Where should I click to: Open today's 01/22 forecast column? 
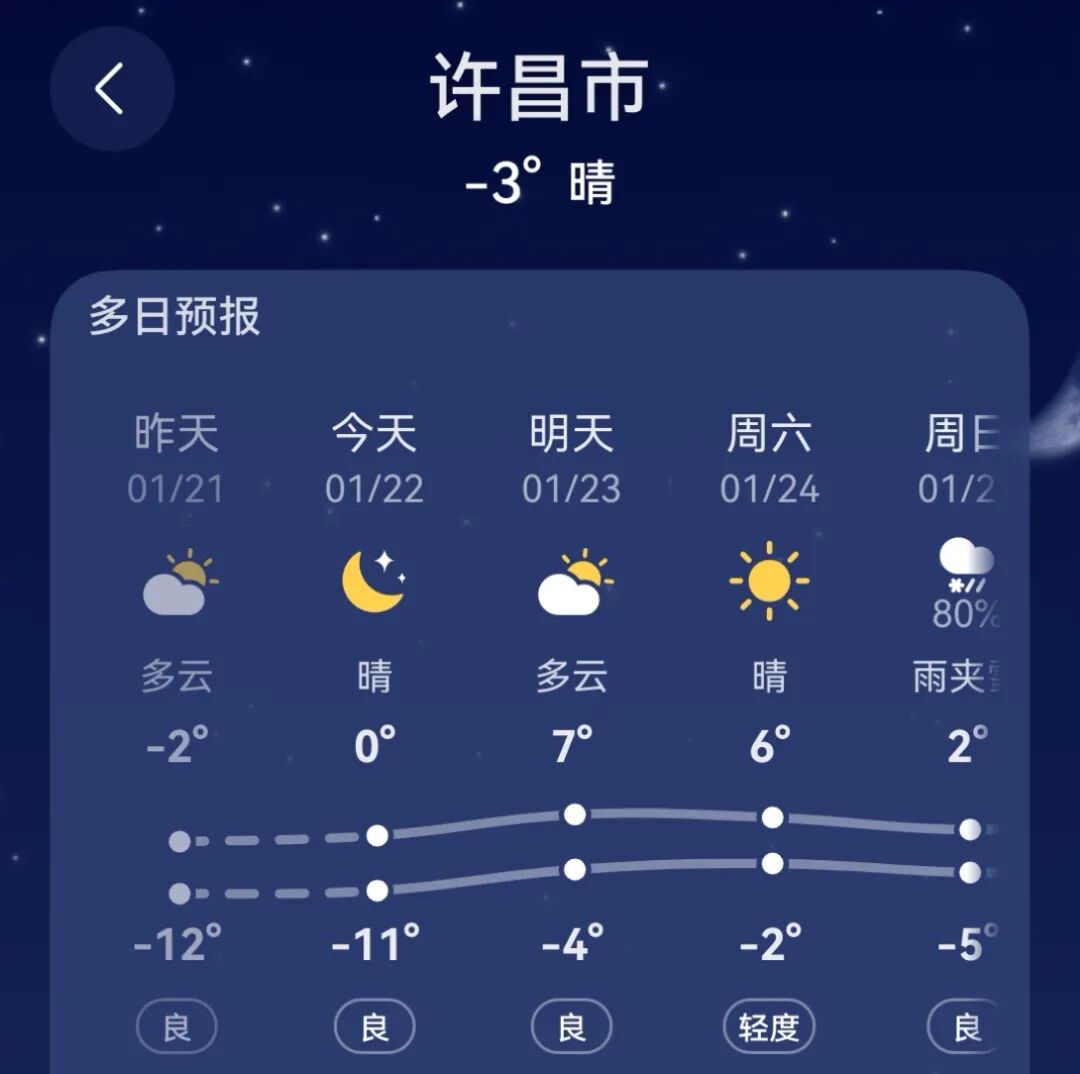click(x=374, y=460)
